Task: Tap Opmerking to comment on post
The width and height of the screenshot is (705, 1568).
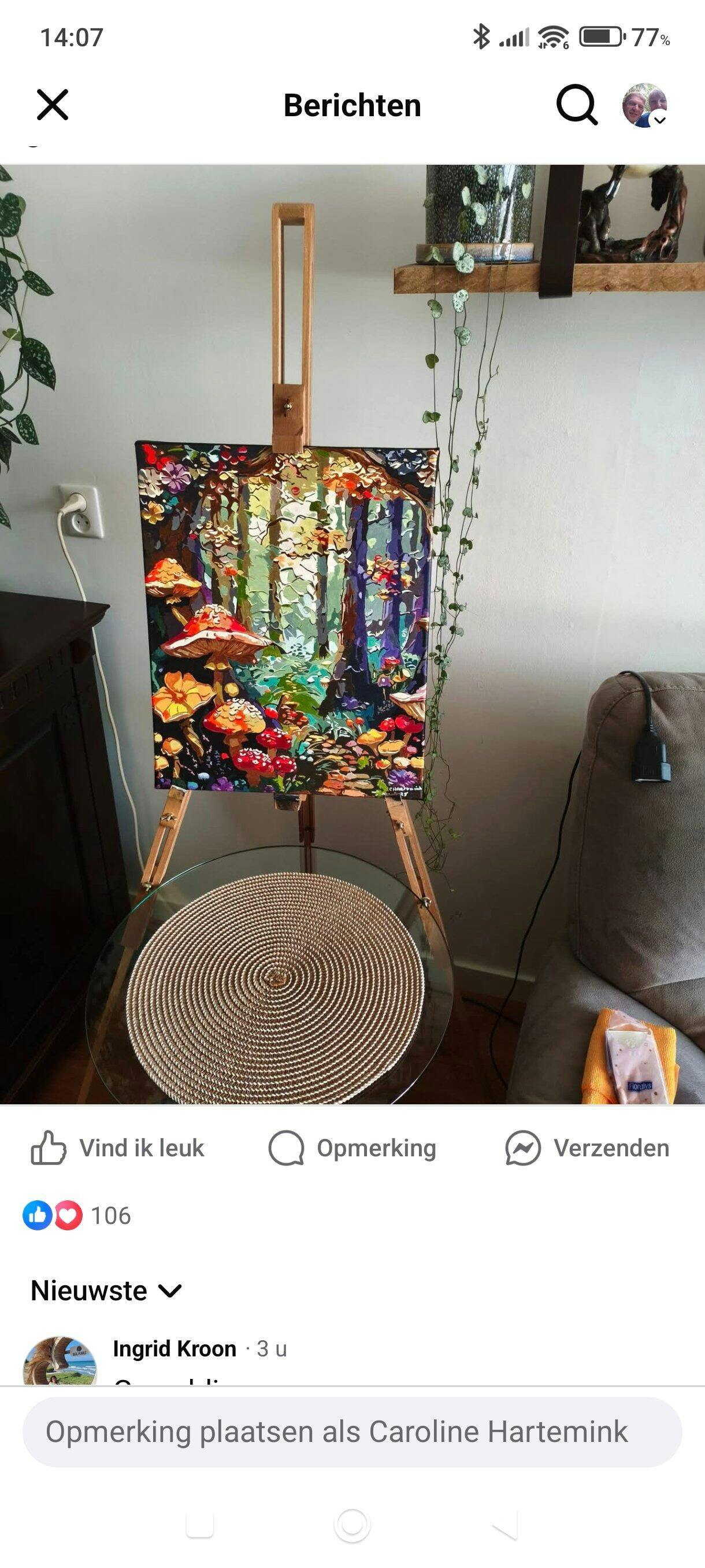Action: coord(353,1148)
